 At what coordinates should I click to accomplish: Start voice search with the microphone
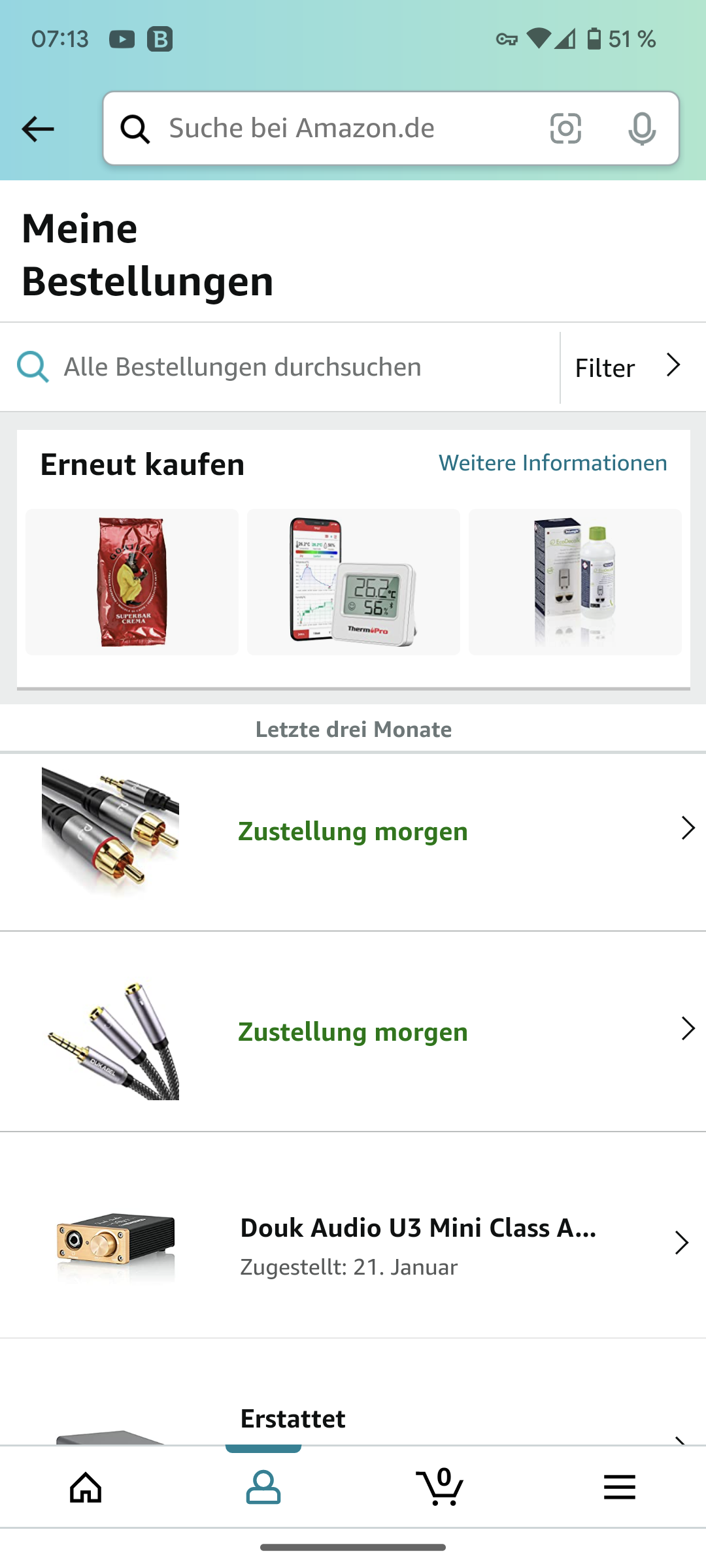coord(642,129)
